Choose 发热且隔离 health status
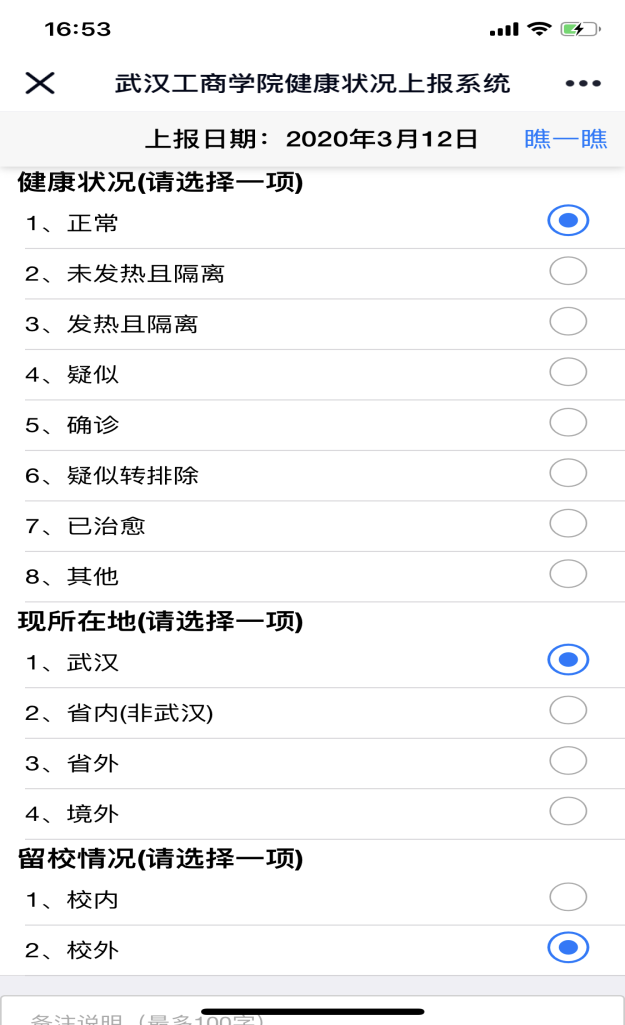The image size is (625, 1025). click(568, 322)
